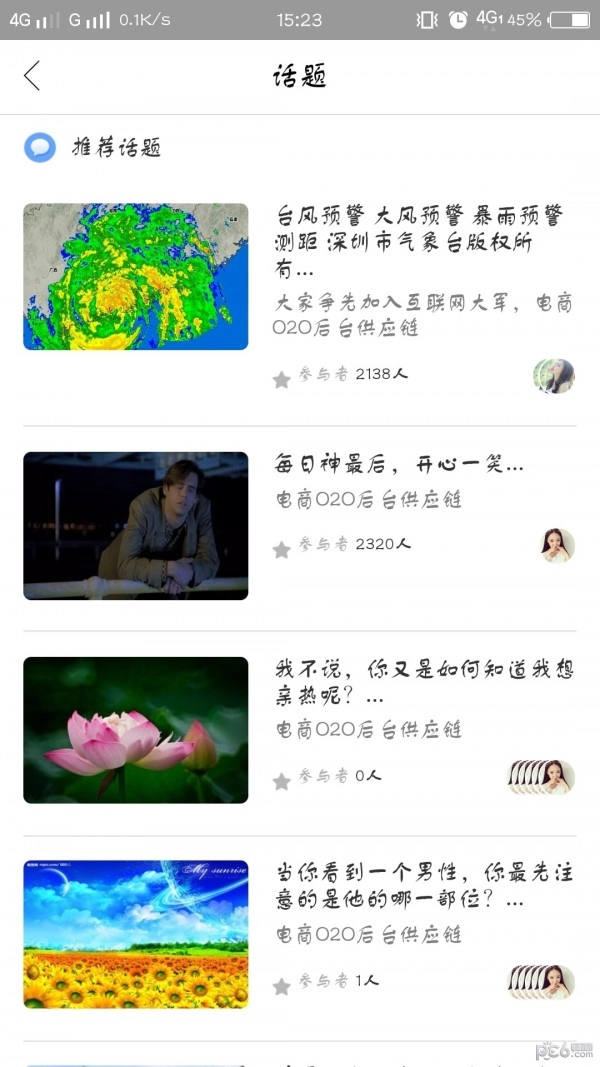
Task: Open the 当你看到一个男性 topic
Action: coord(424,886)
